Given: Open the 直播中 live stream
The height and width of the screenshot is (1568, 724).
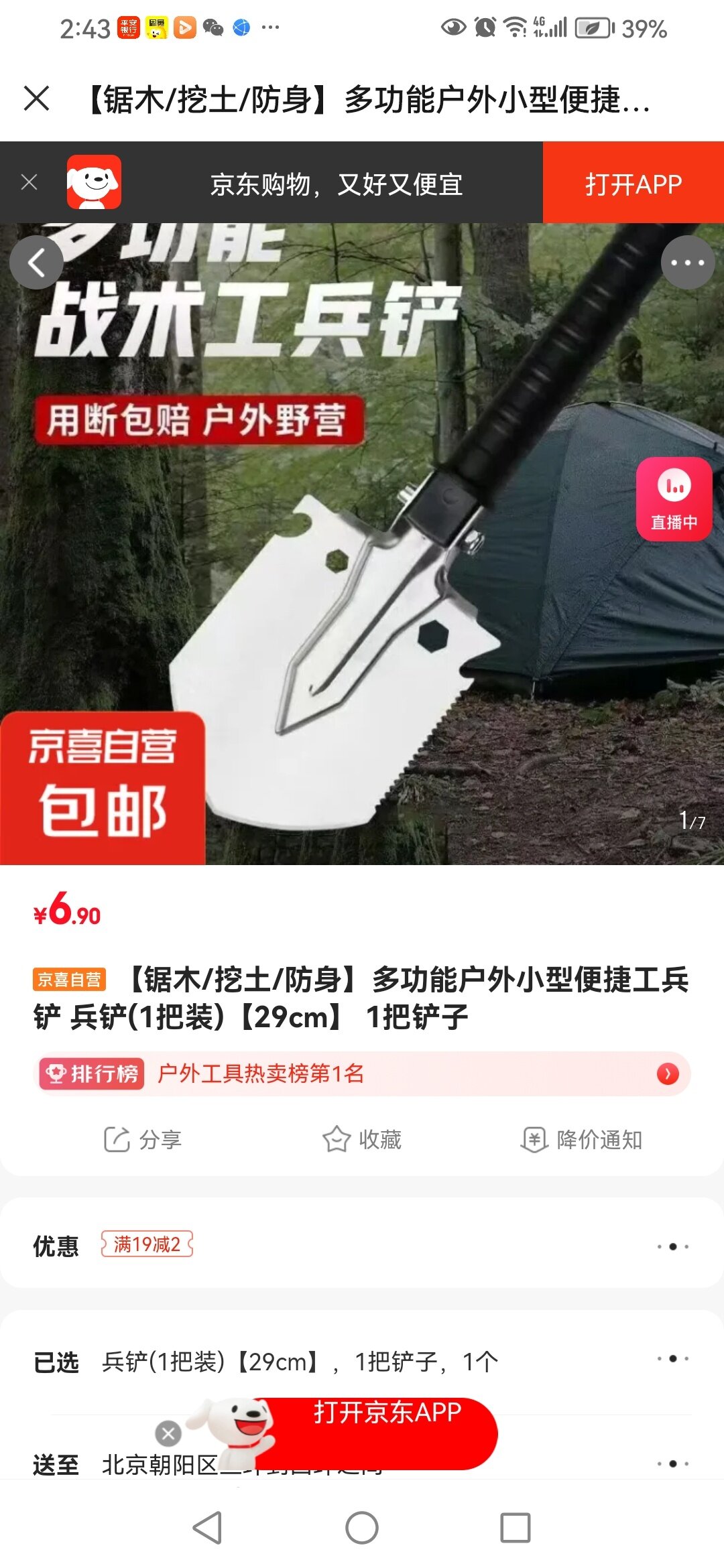Looking at the screenshot, I should click(x=674, y=499).
